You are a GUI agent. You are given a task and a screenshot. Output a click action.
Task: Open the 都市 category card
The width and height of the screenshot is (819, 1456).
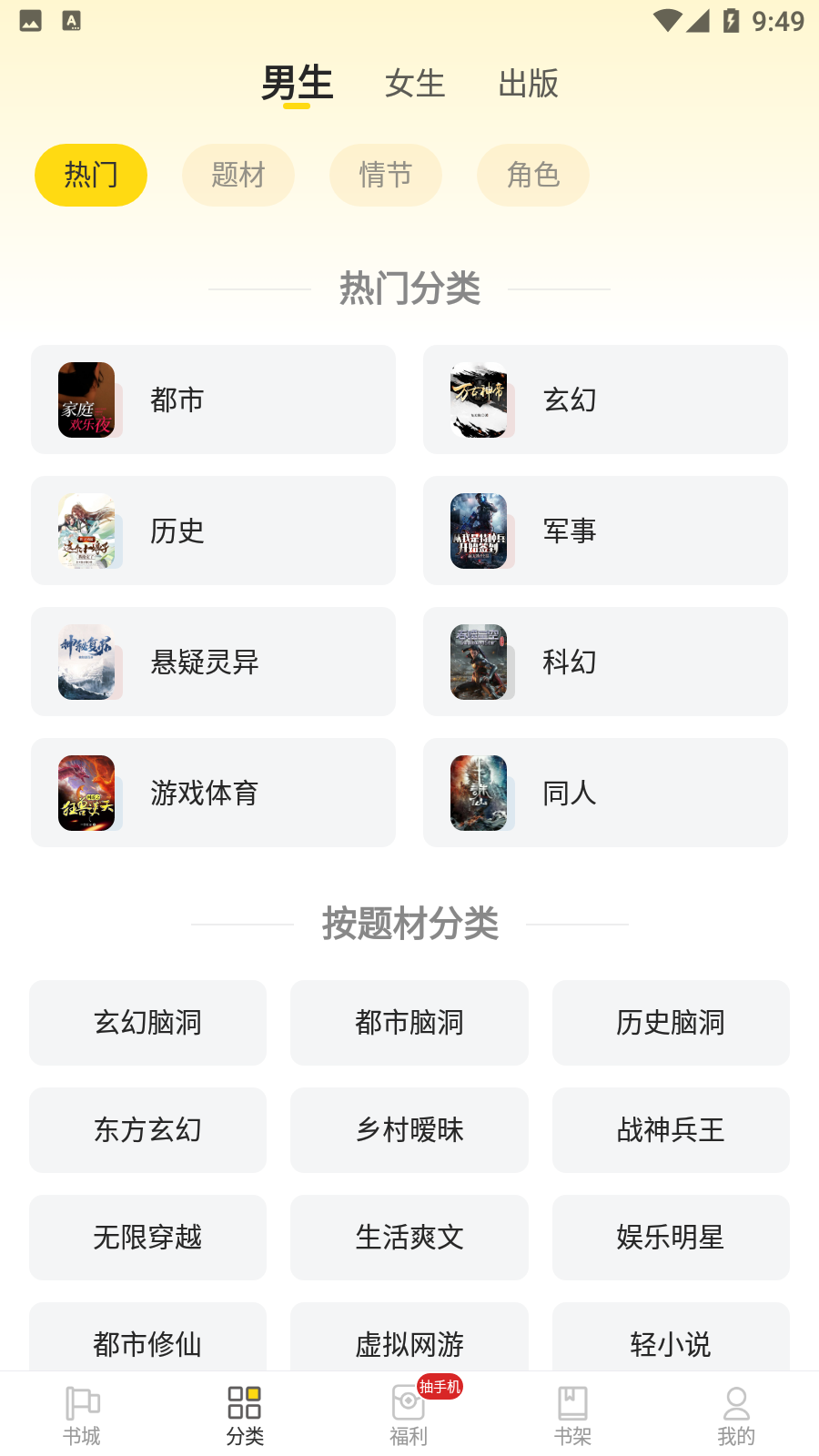pos(213,400)
